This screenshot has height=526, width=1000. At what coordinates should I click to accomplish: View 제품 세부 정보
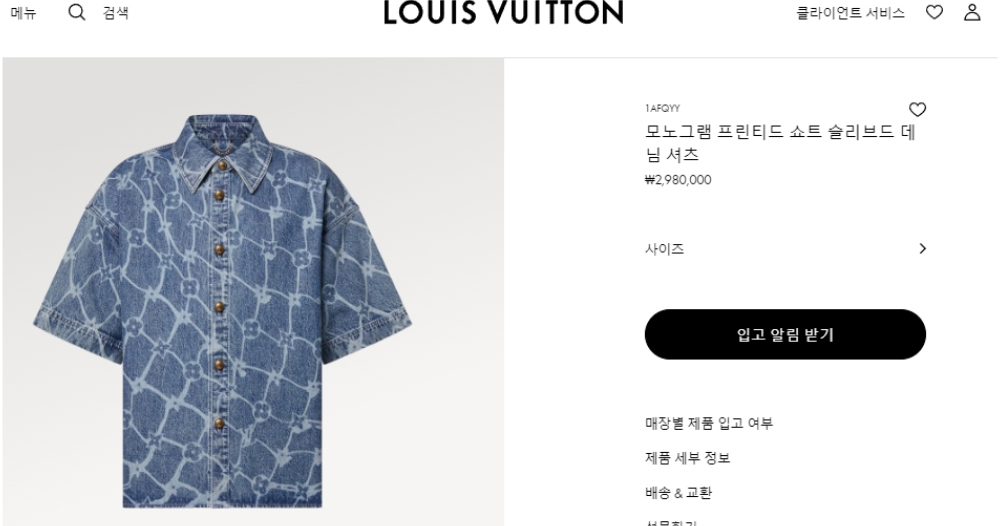pos(687,458)
